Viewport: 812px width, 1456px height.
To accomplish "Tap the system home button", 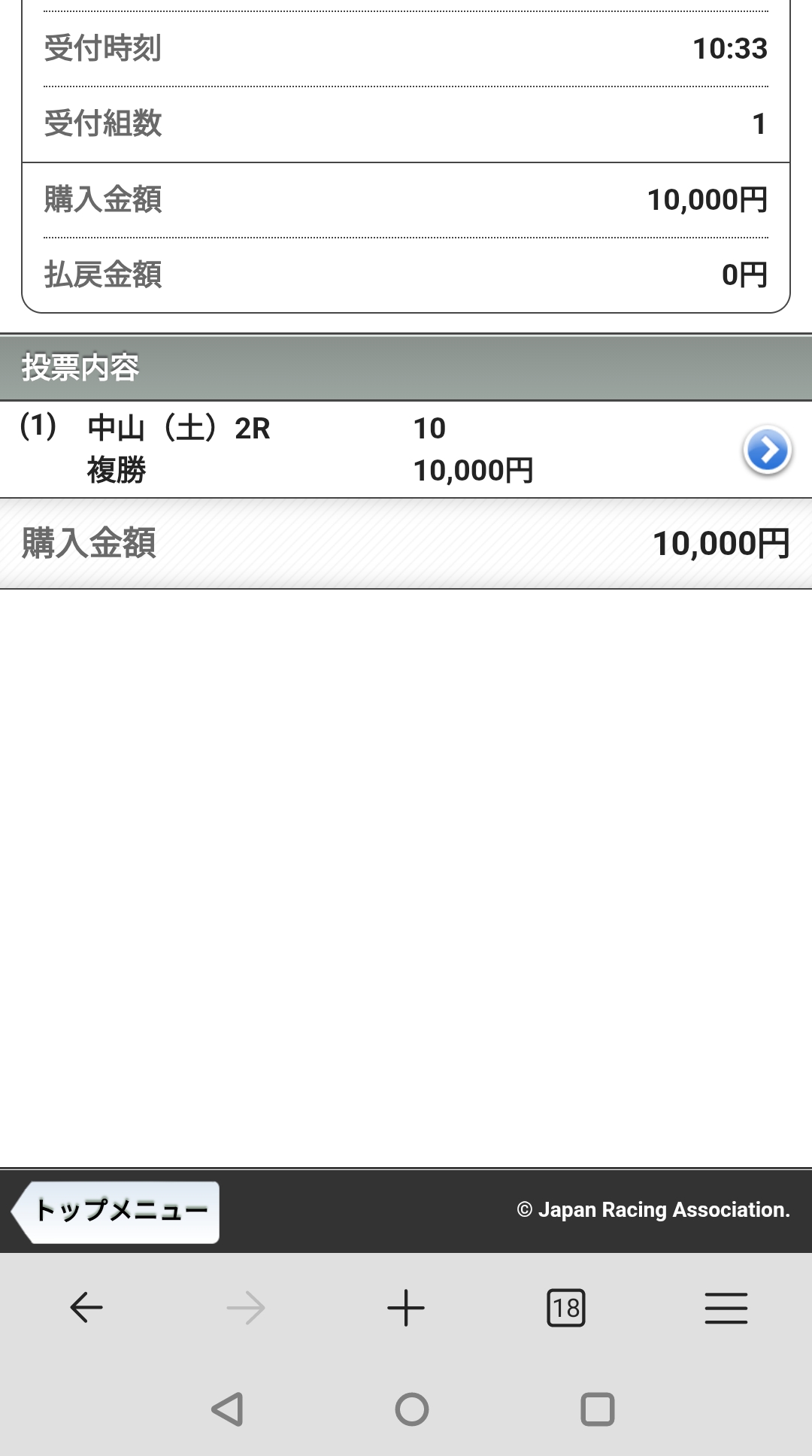I will pyautogui.click(x=411, y=1409).
